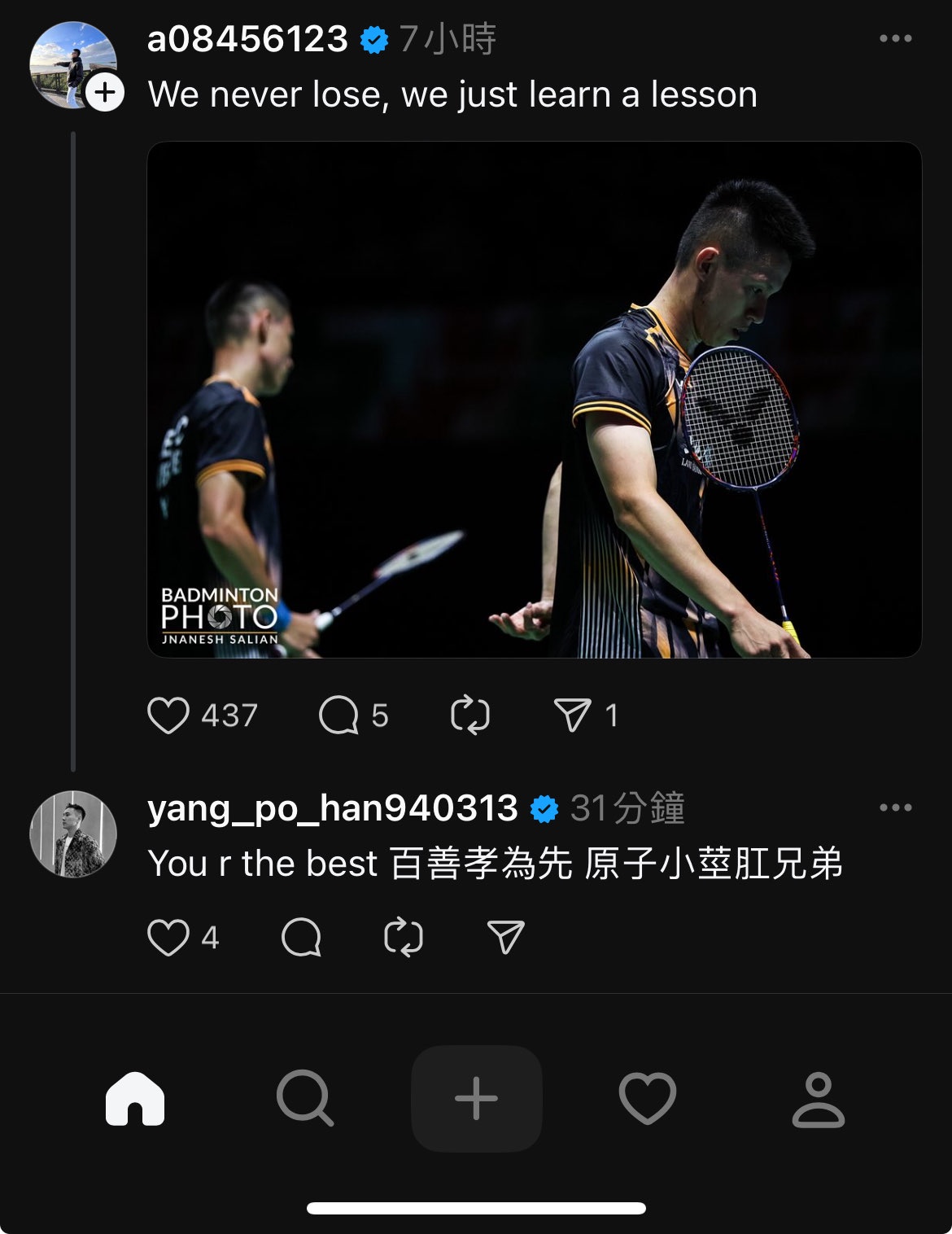The height and width of the screenshot is (1234, 952).
Task: Open comments on a08456123's post
Action: click(x=338, y=715)
